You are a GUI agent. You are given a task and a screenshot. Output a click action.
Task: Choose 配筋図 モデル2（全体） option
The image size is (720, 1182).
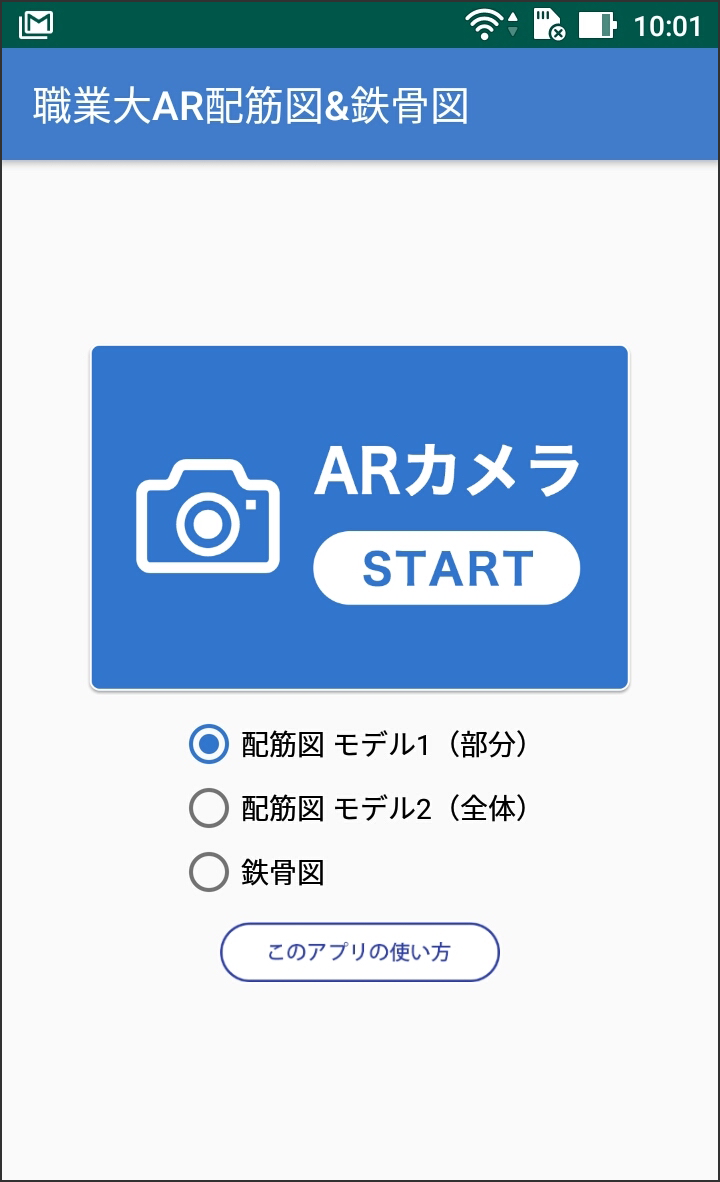(x=359, y=808)
